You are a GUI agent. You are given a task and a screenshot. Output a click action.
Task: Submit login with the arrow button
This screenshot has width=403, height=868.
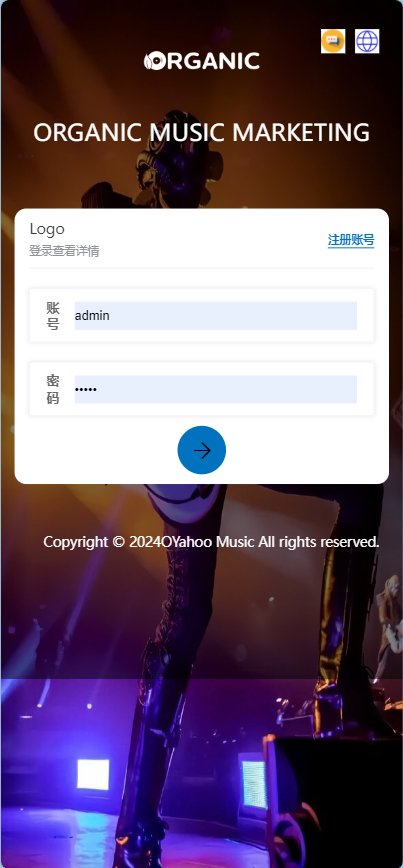tap(202, 450)
